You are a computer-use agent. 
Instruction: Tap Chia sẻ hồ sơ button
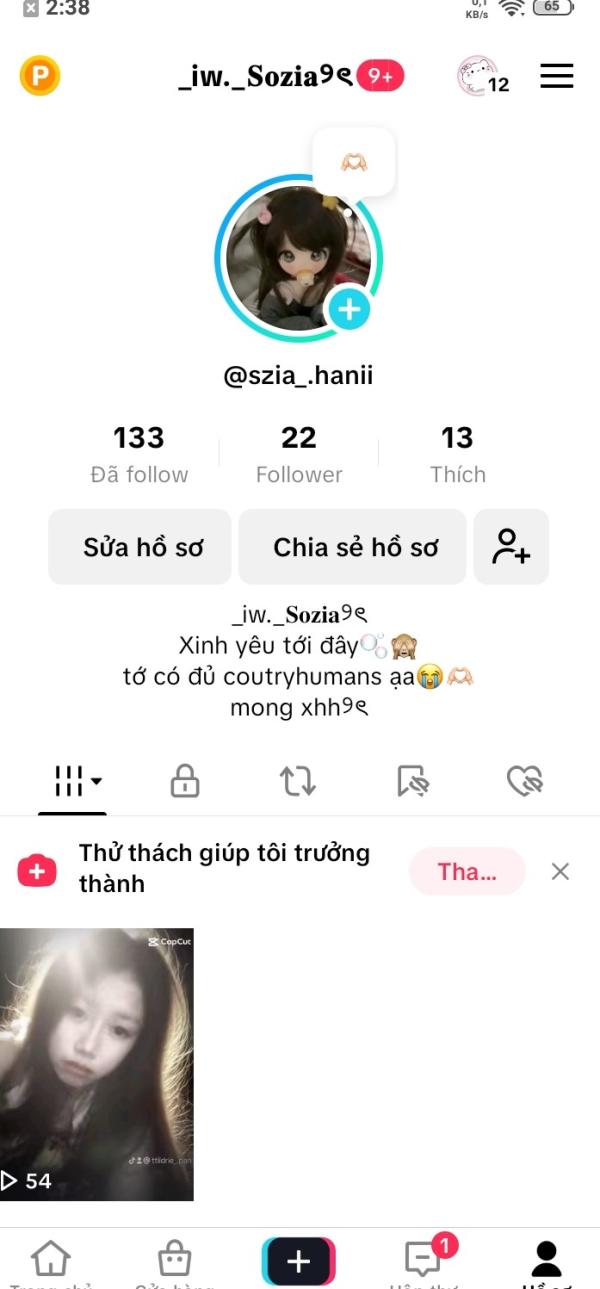[x=353, y=547]
